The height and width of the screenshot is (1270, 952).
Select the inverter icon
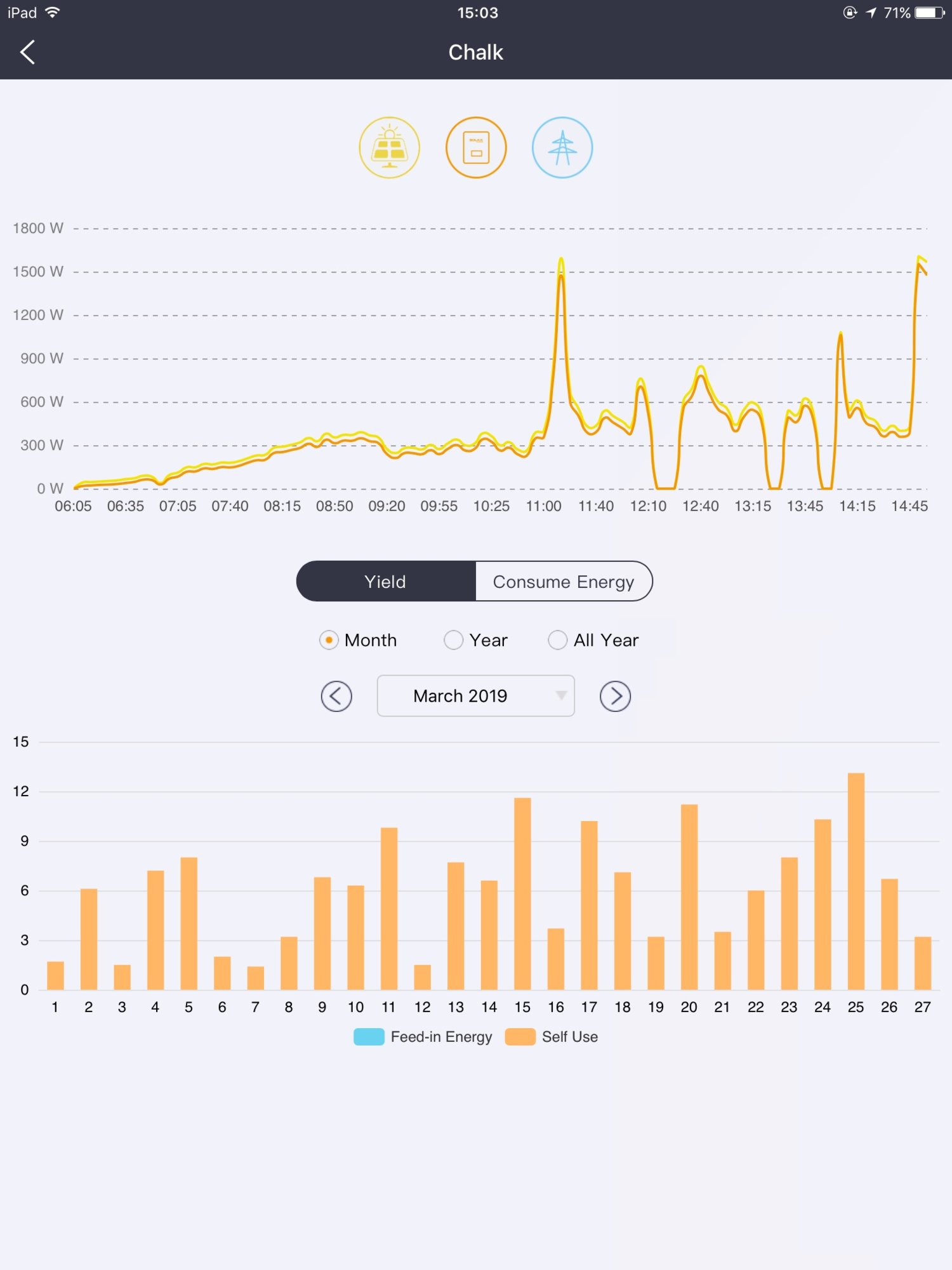click(476, 148)
